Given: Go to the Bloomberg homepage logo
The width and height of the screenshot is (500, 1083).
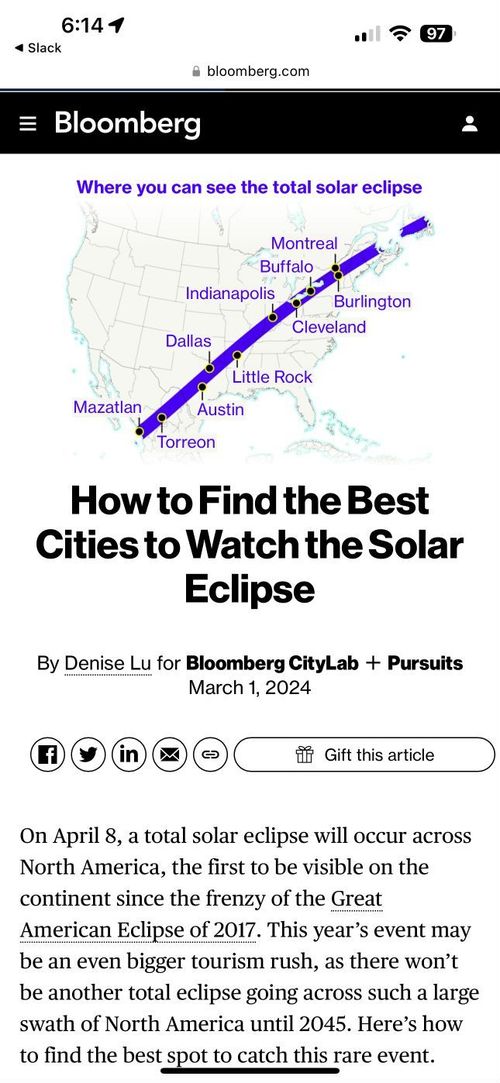Looking at the screenshot, I should (127, 124).
